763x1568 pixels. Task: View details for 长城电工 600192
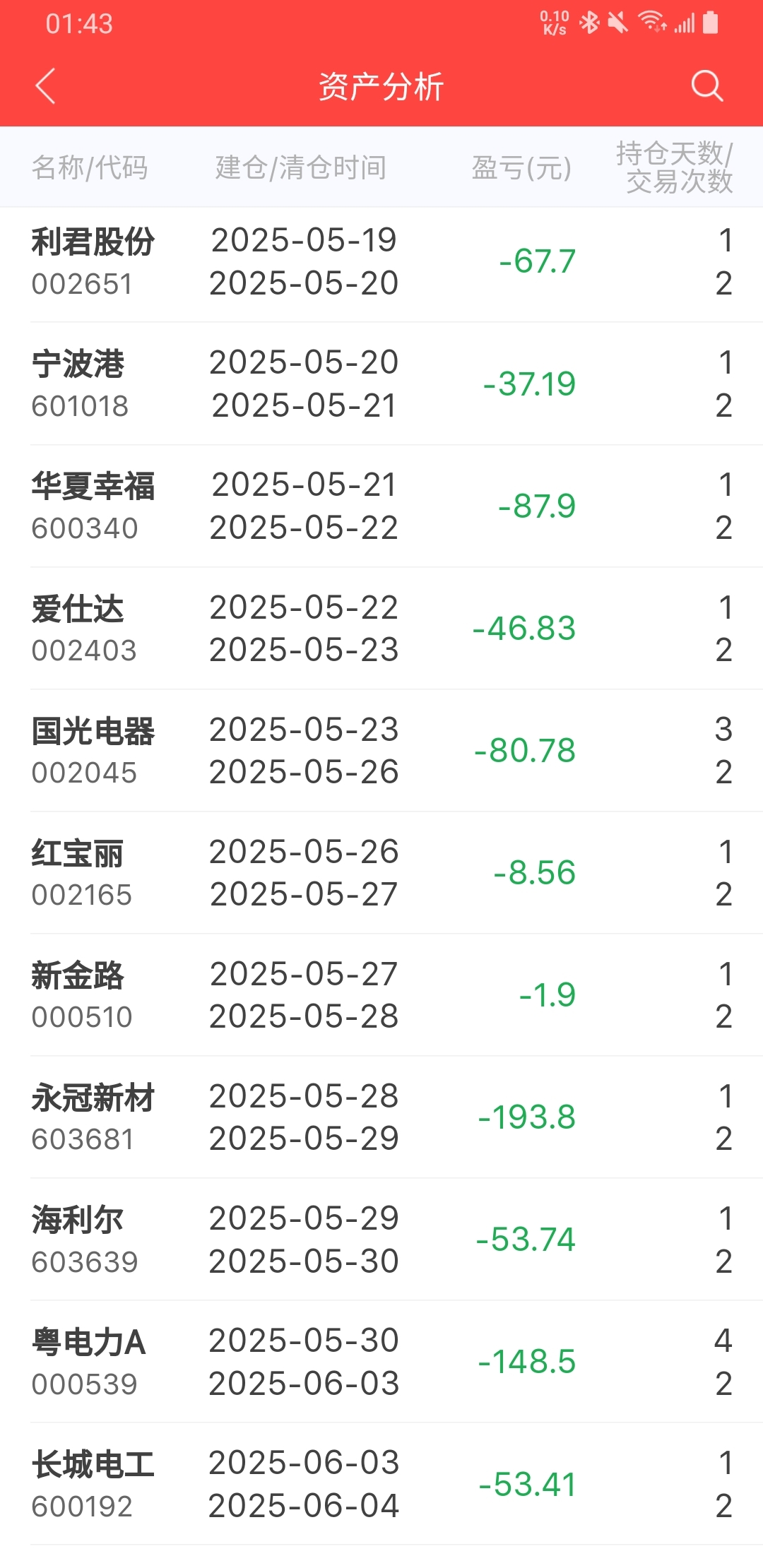click(x=381, y=1484)
